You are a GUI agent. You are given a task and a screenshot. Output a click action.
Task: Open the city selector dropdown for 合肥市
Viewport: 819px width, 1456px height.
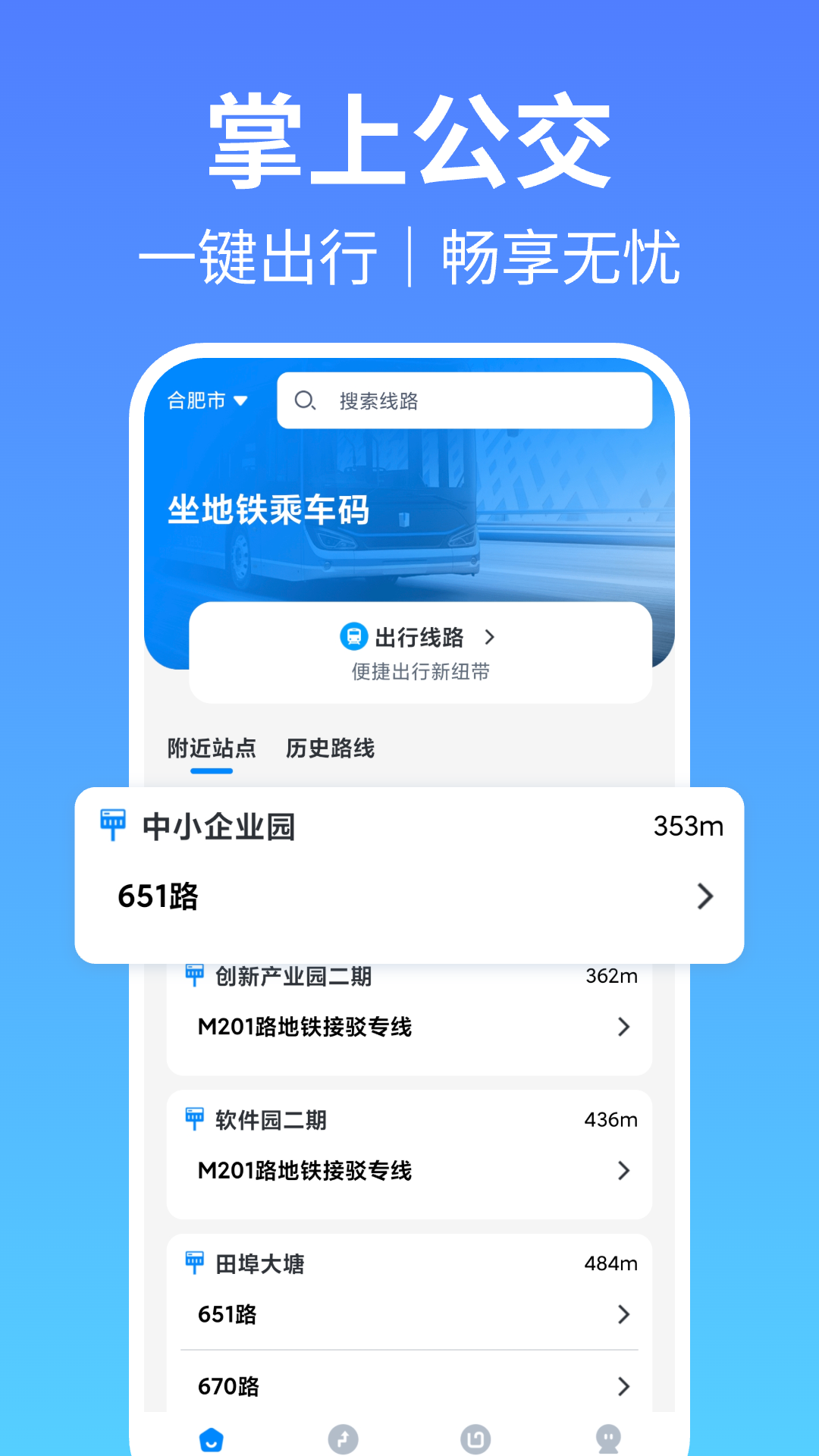[x=207, y=400]
